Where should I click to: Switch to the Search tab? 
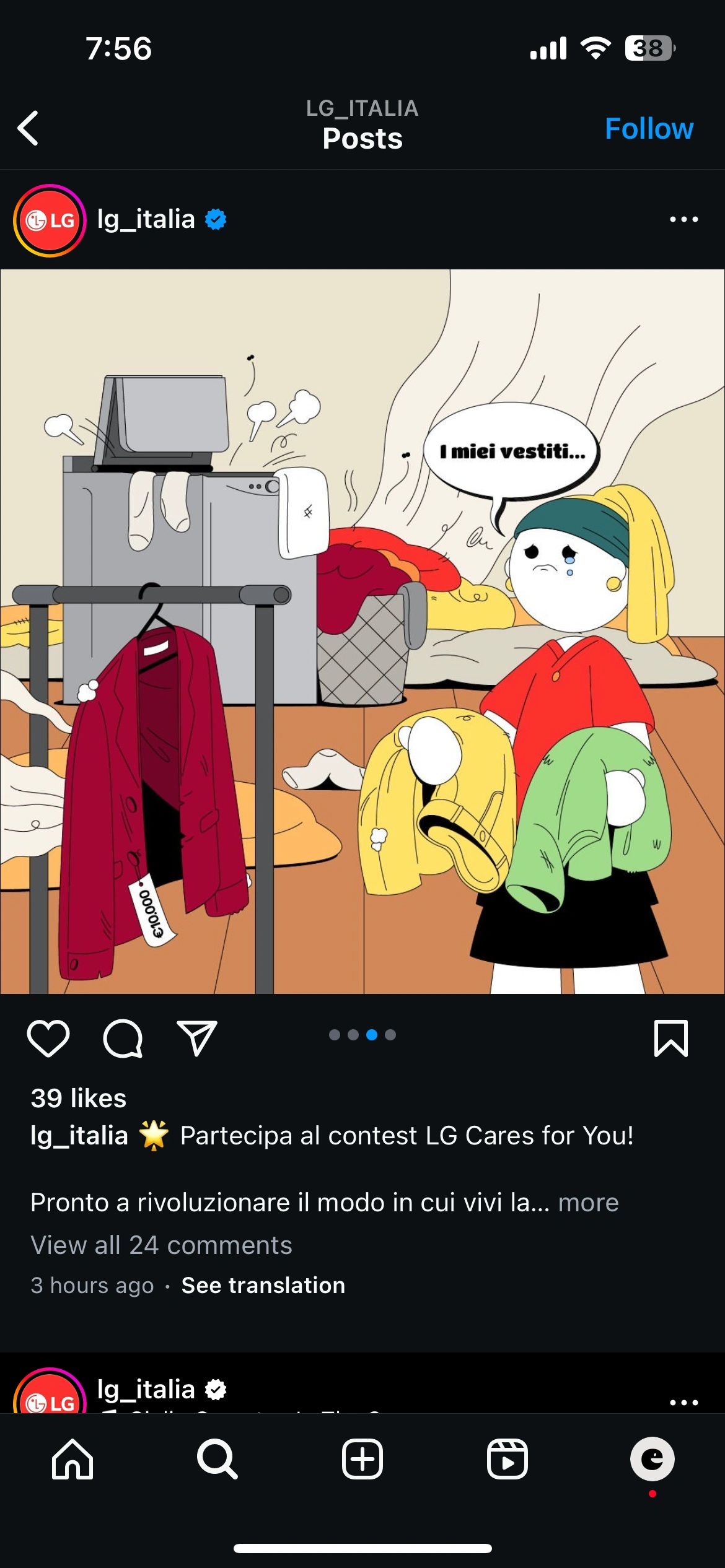217,1459
